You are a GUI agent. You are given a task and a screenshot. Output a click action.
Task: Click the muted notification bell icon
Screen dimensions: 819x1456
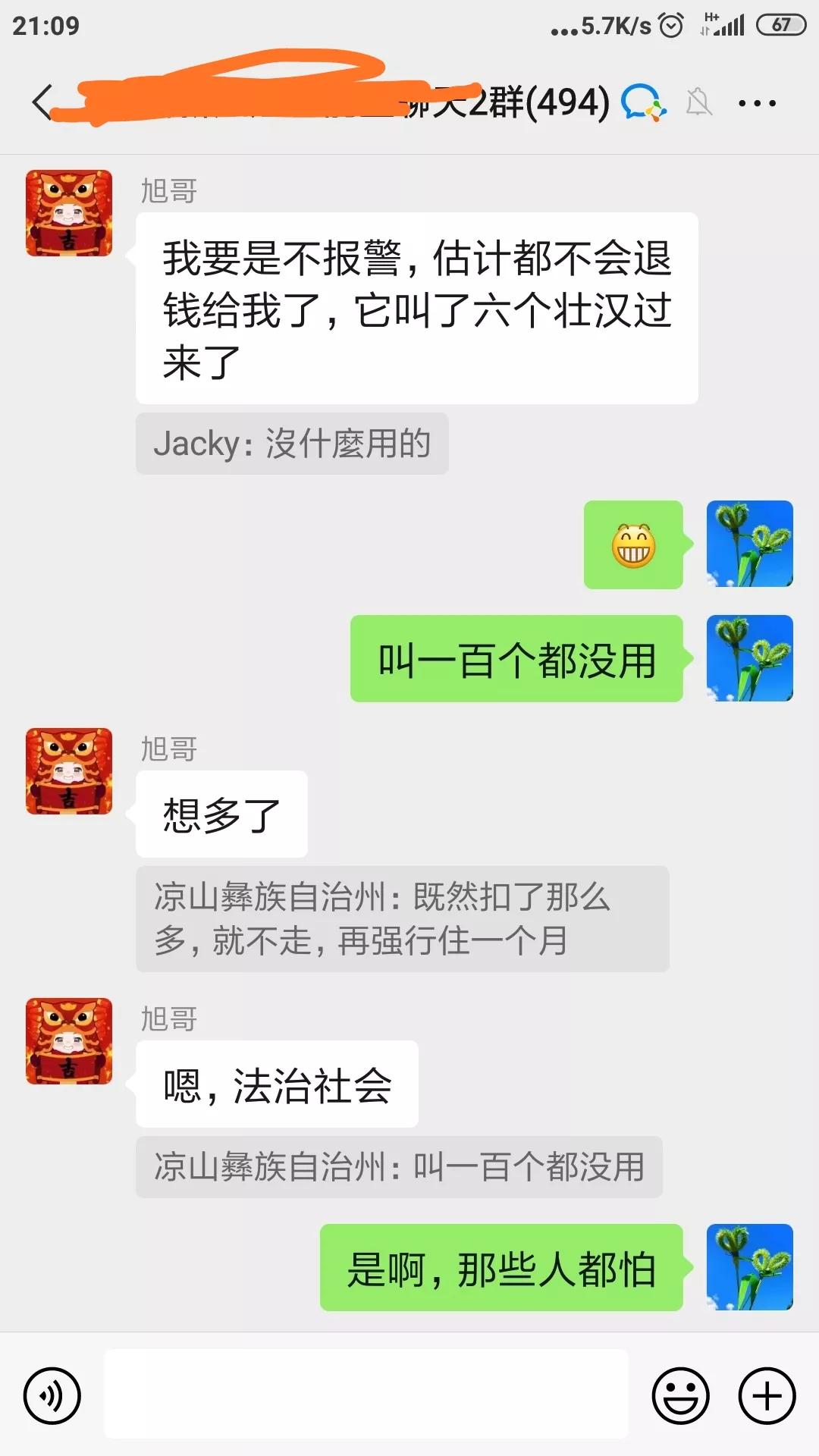[698, 102]
